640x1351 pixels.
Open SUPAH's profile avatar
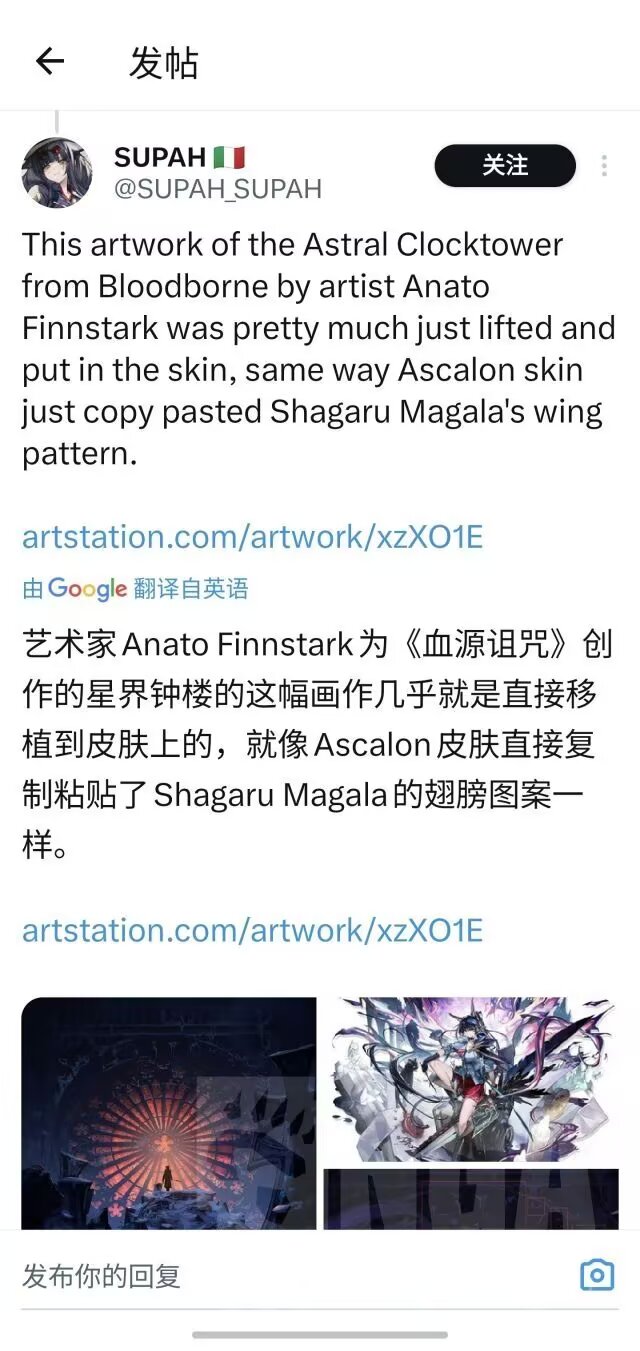[x=57, y=173]
